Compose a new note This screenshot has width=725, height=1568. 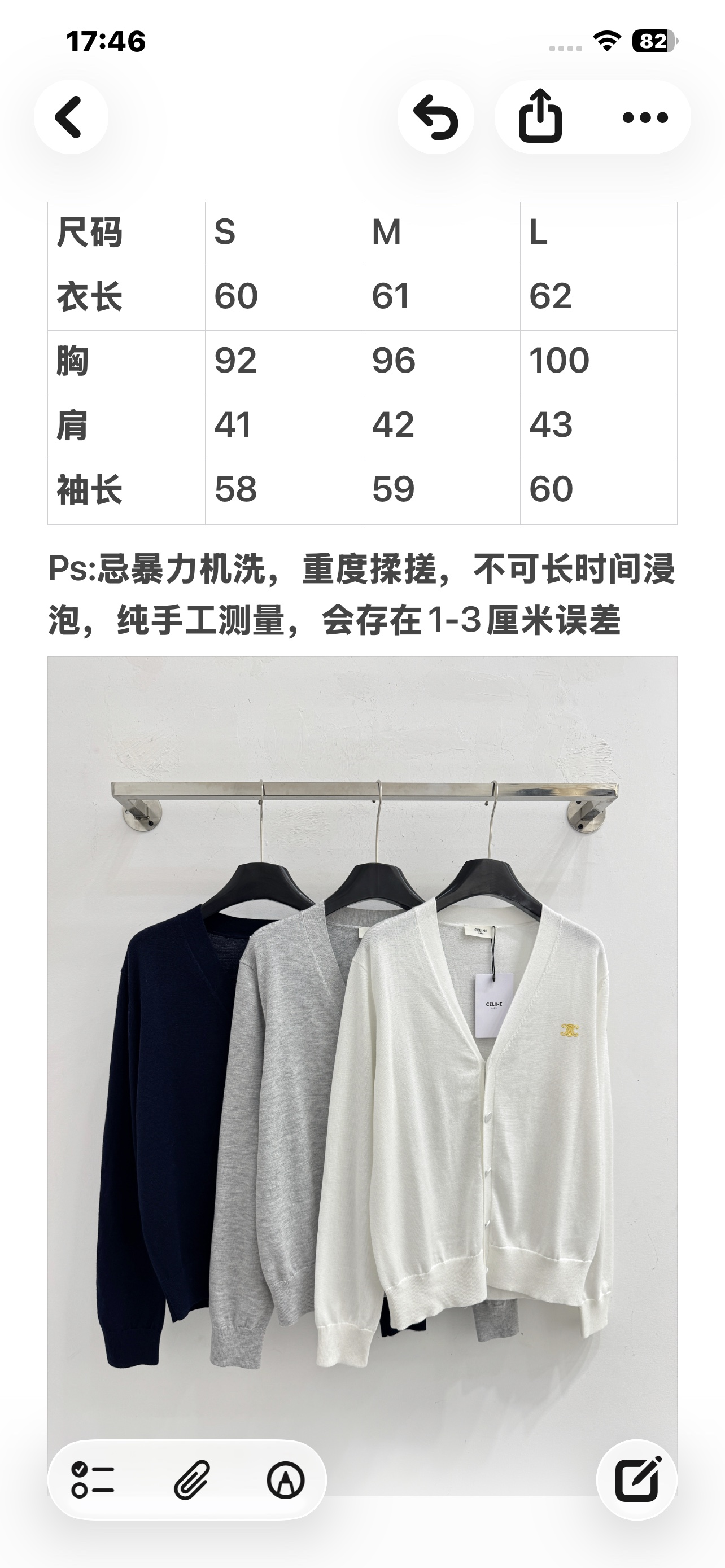point(637,1479)
